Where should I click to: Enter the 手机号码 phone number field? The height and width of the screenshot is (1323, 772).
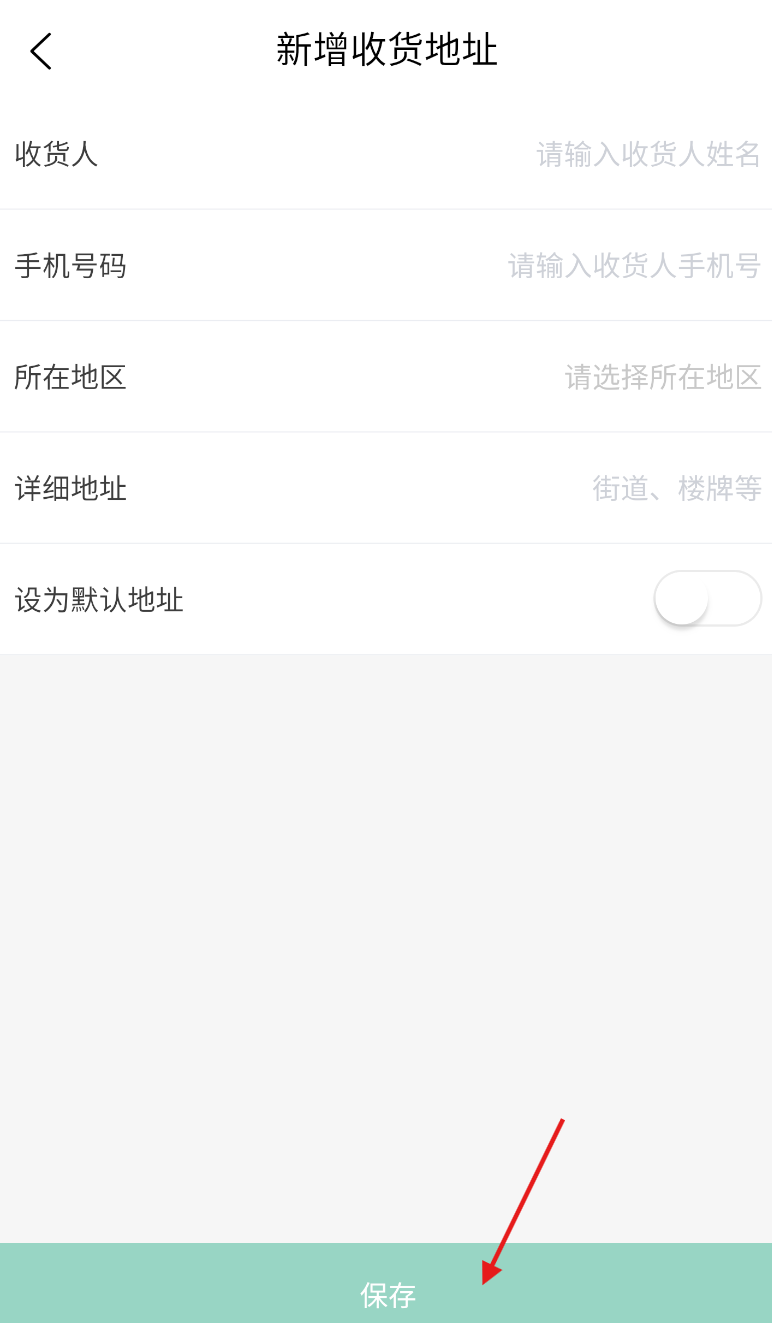pyautogui.click(x=386, y=266)
